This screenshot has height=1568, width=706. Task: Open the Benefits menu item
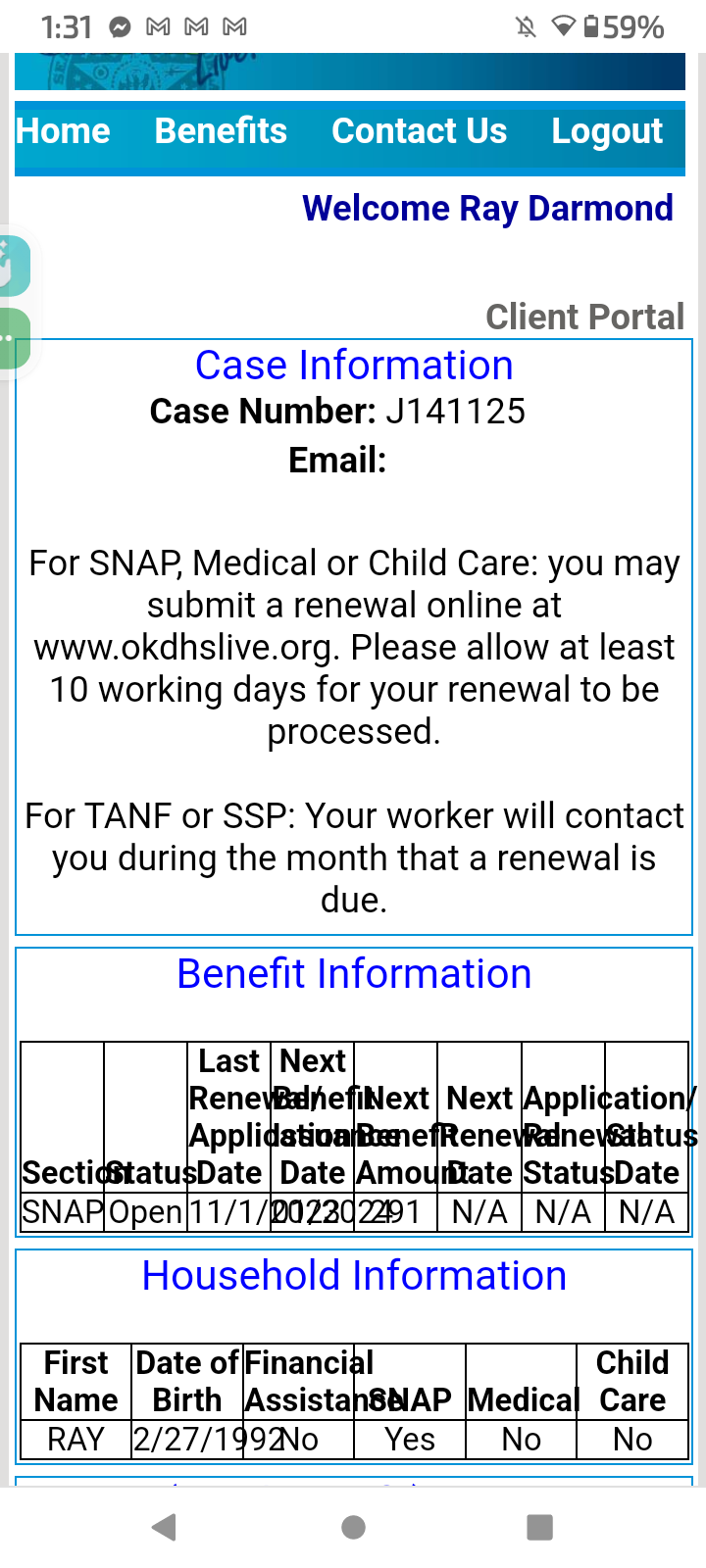pos(221,131)
